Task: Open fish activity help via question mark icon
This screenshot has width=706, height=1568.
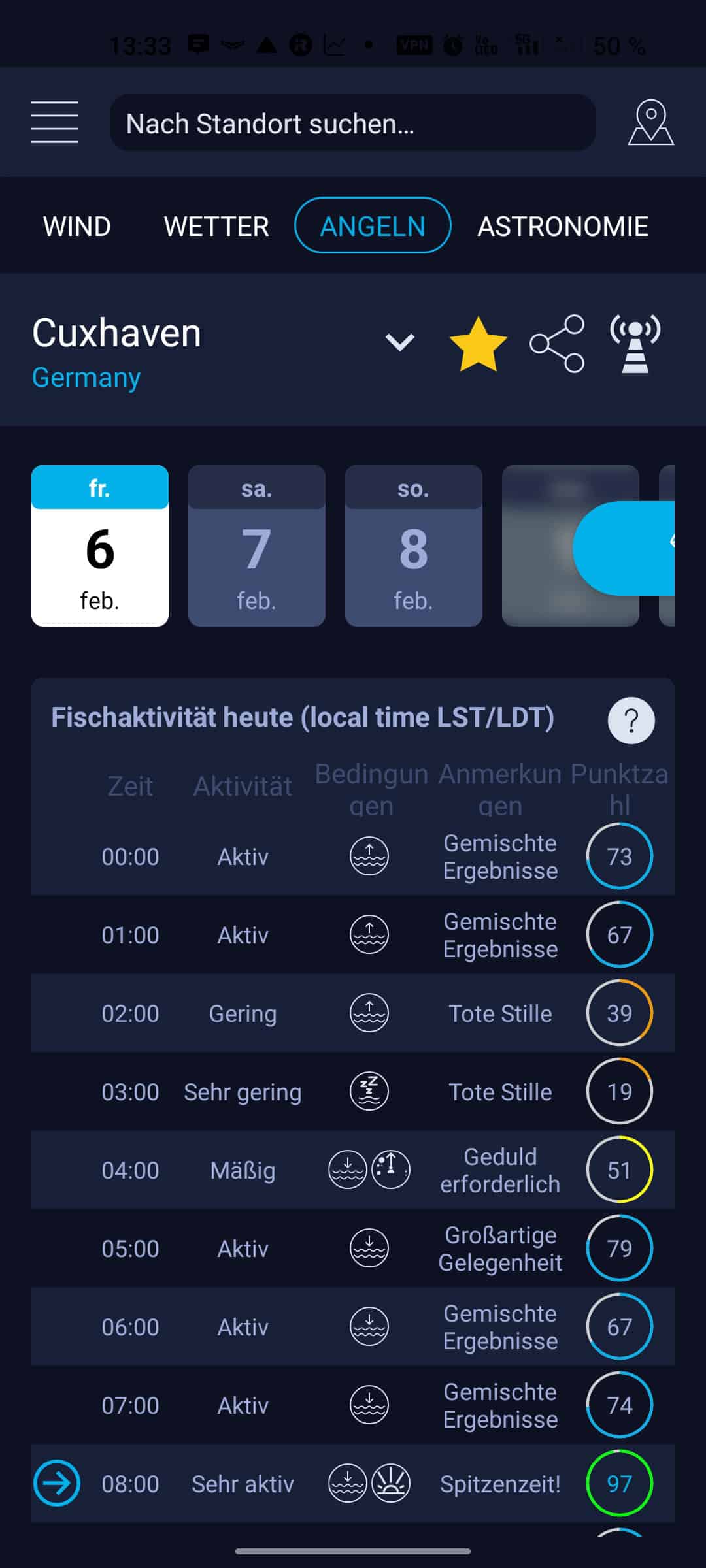Action: [630, 720]
